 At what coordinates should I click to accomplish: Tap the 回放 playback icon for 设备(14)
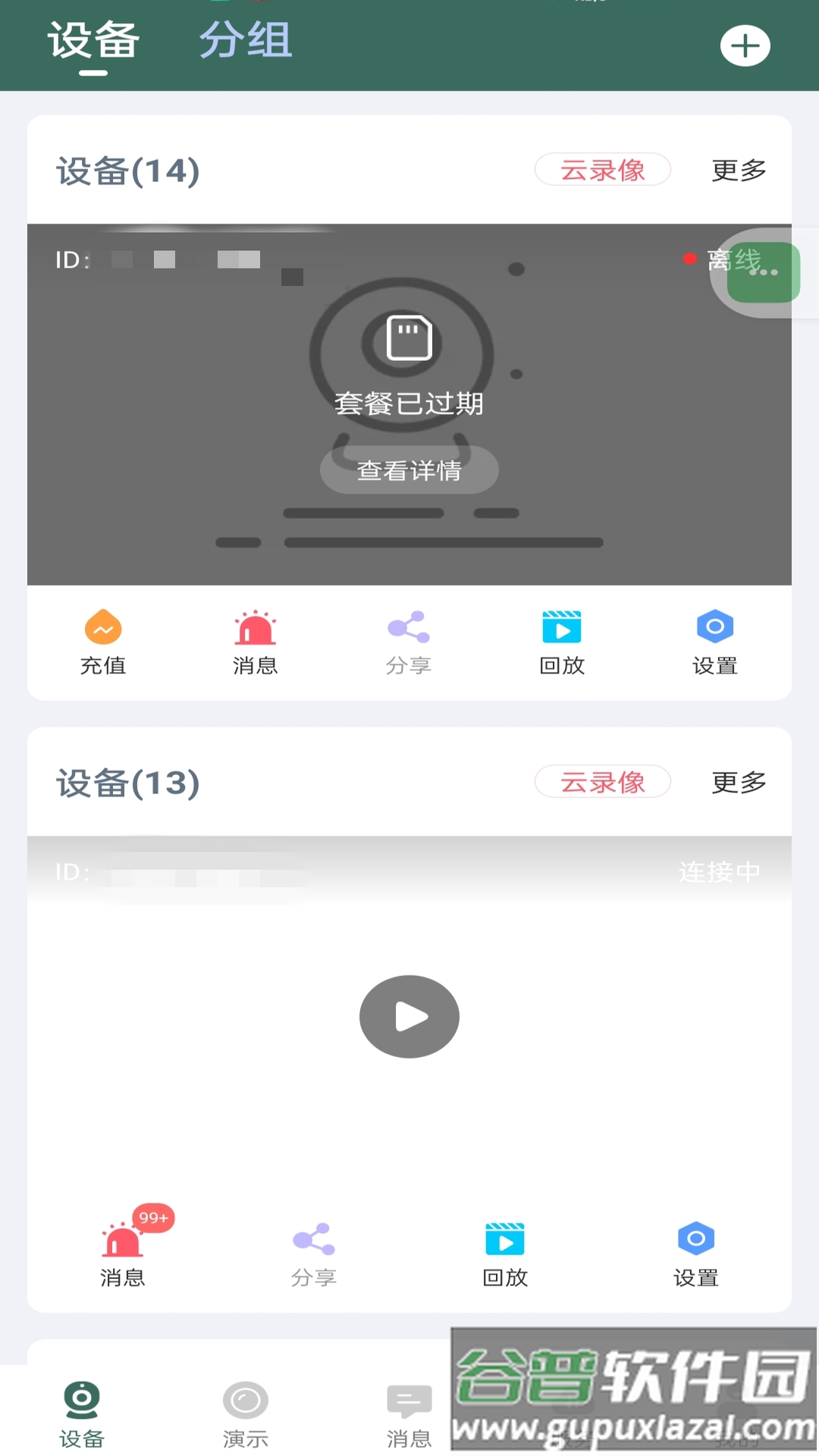562,641
